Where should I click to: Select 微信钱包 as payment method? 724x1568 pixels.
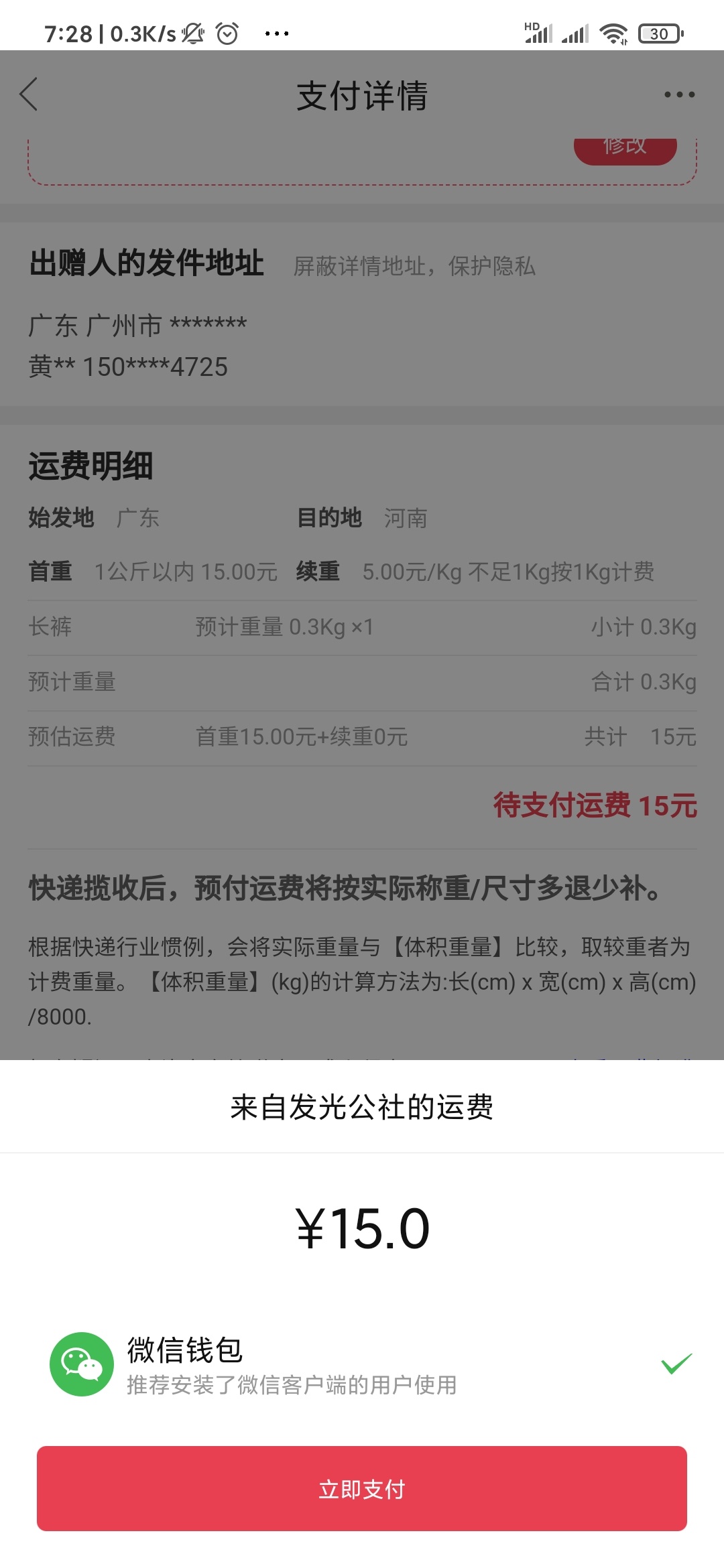pyautogui.click(x=362, y=1364)
